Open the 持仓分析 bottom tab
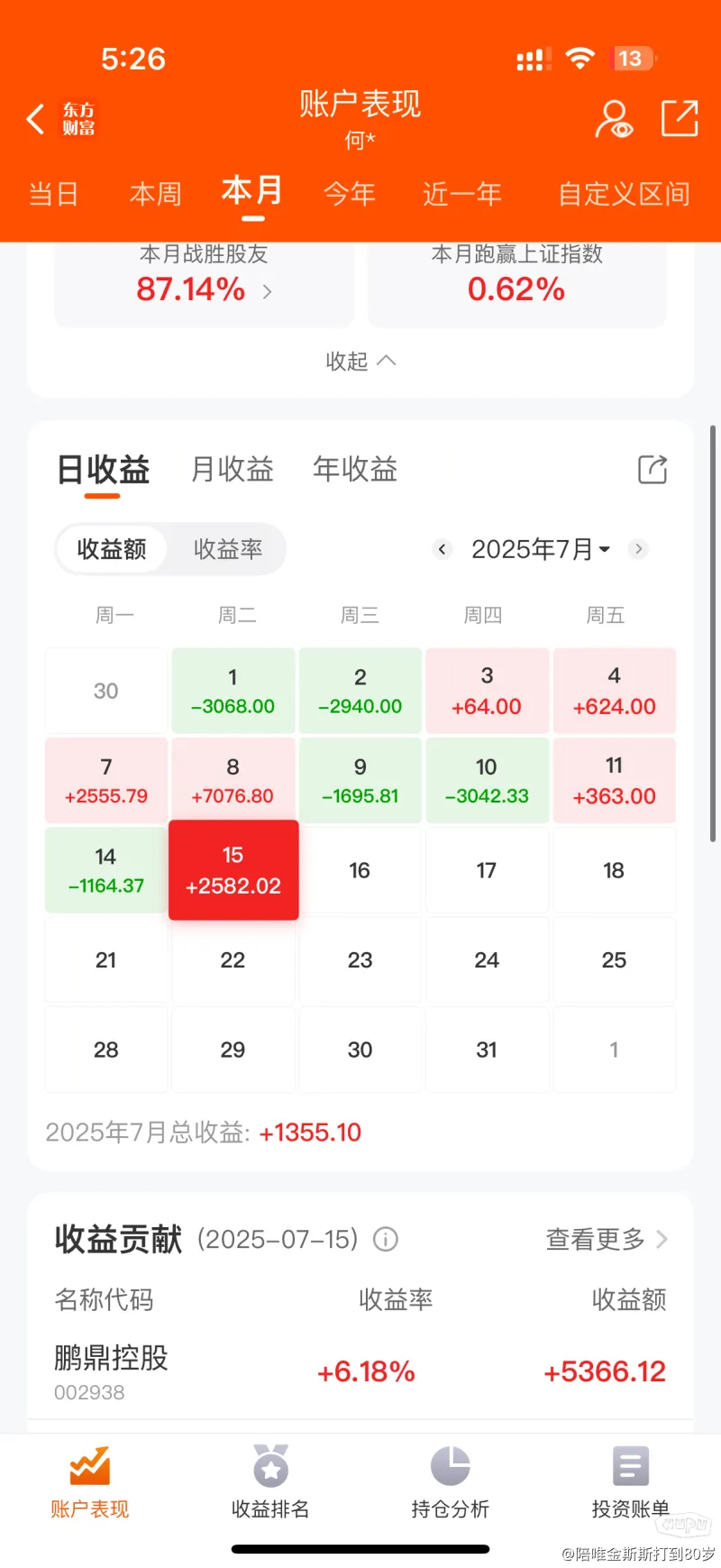Screen dimensions: 721x1568 click(x=450, y=1481)
